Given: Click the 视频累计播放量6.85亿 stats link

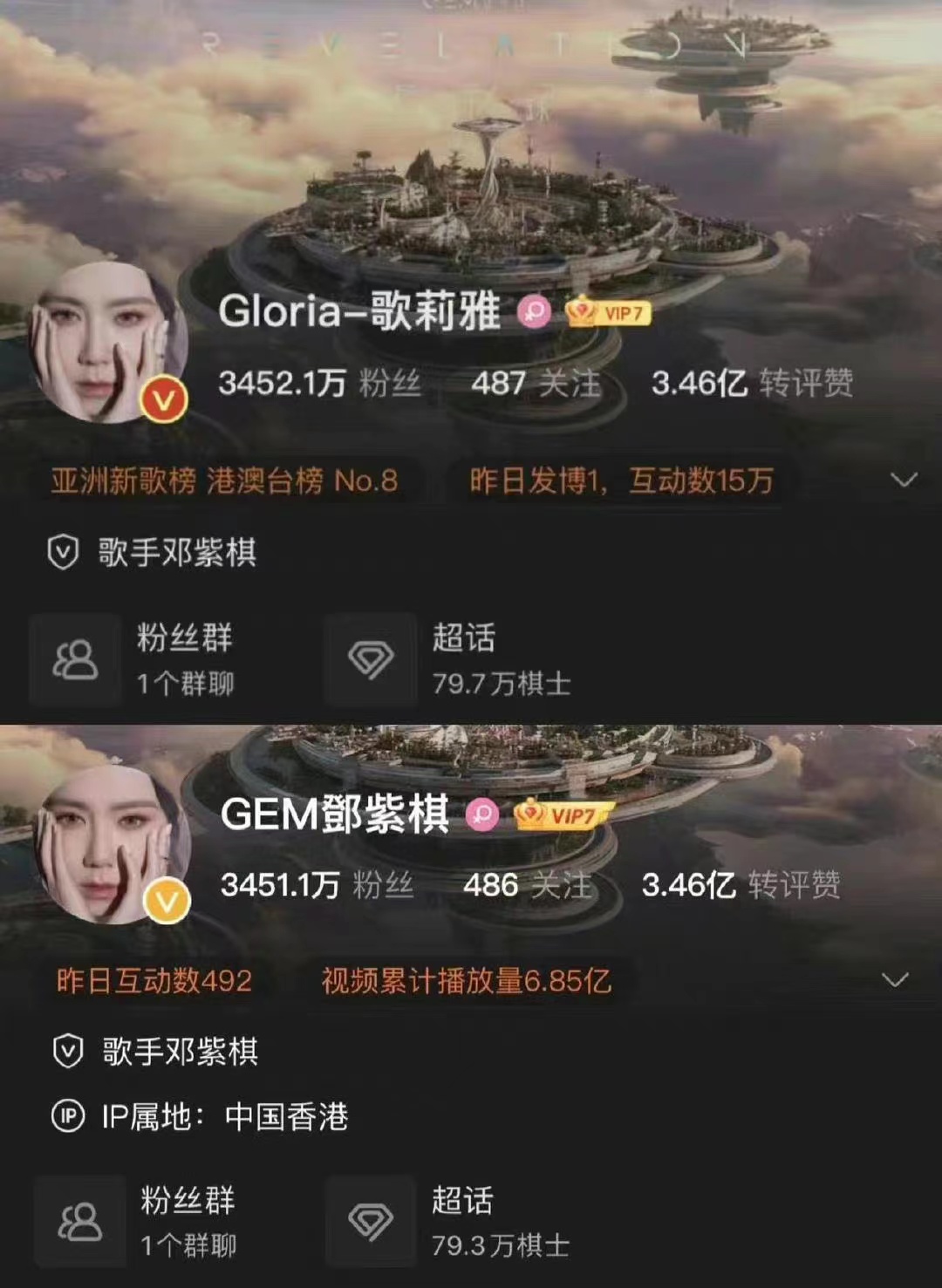Looking at the screenshot, I should click(467, 980).
